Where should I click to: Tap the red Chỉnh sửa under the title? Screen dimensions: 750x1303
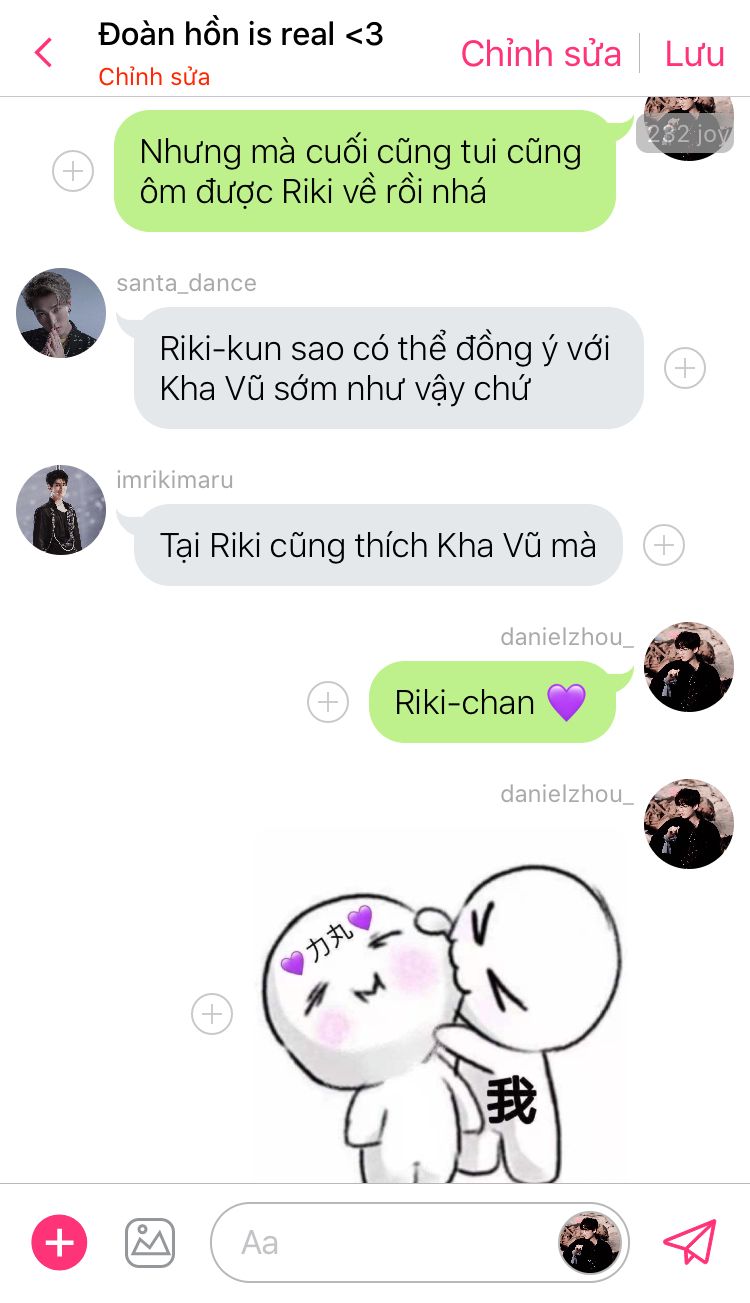(154, 77)
